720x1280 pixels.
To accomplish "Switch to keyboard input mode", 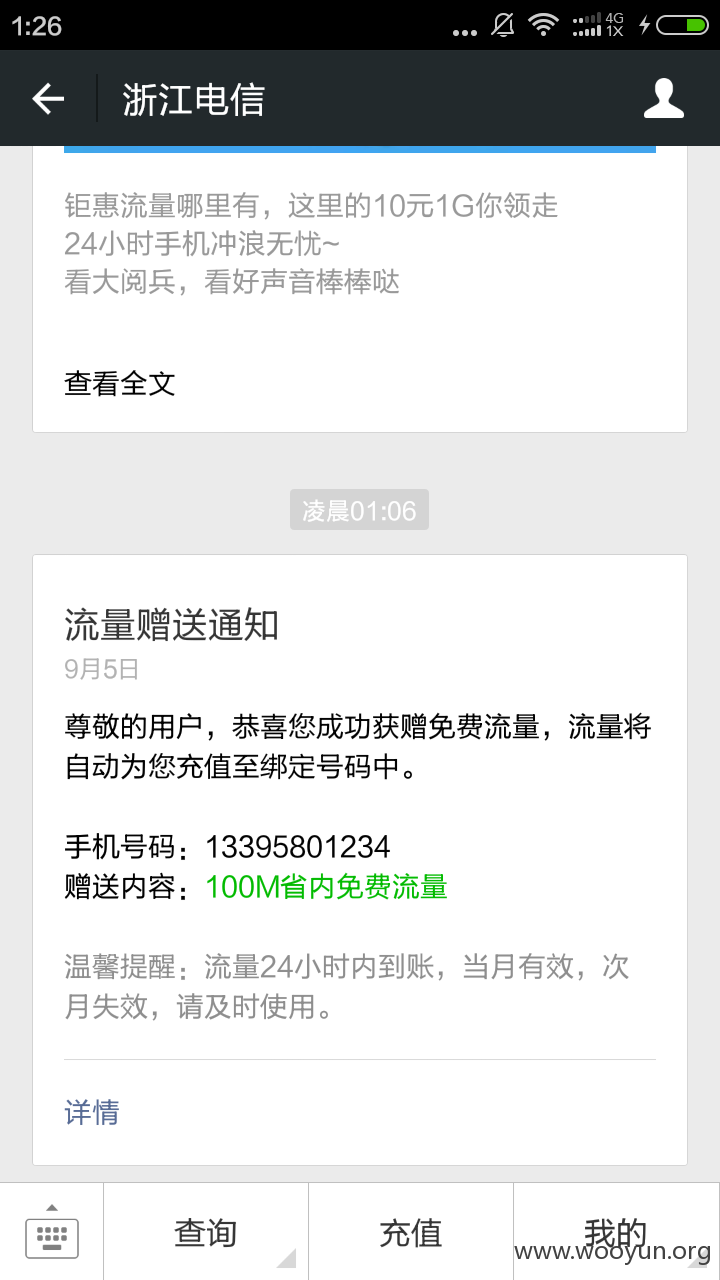I will click(x=52, y=1232).
